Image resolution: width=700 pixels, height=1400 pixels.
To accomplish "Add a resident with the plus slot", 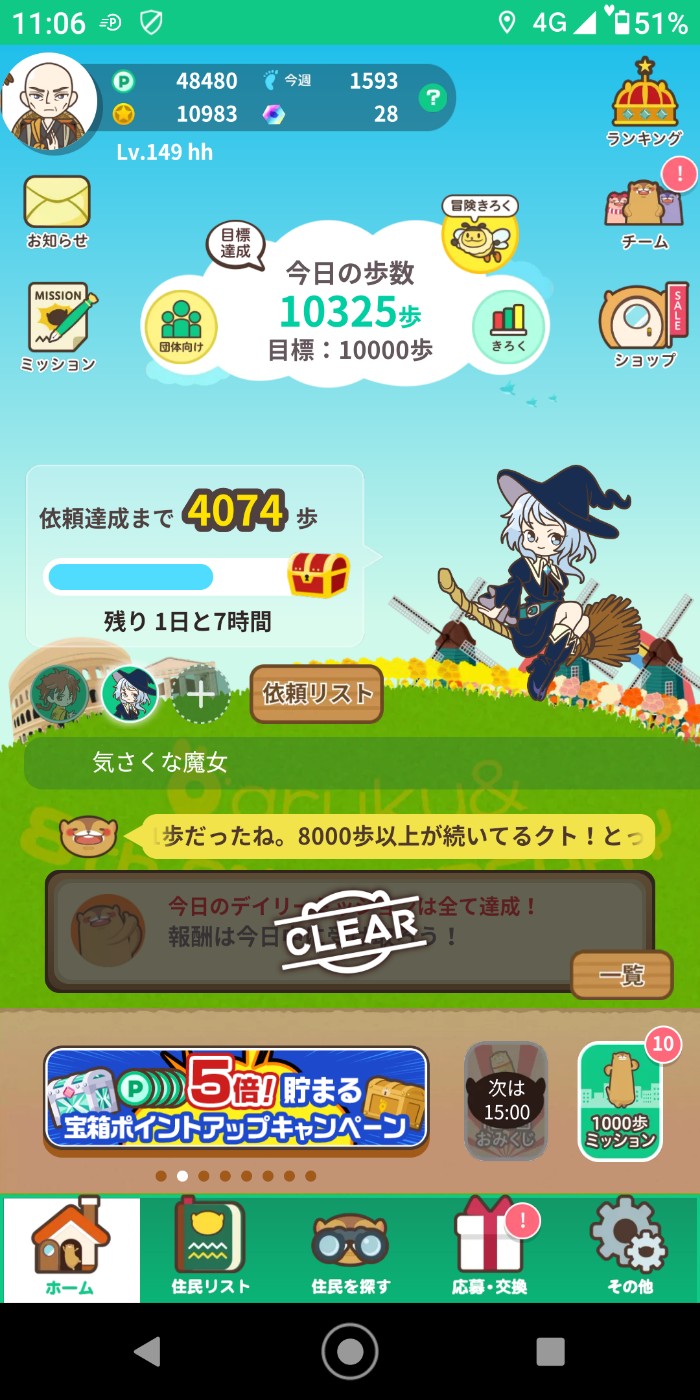I will (201, 695).
